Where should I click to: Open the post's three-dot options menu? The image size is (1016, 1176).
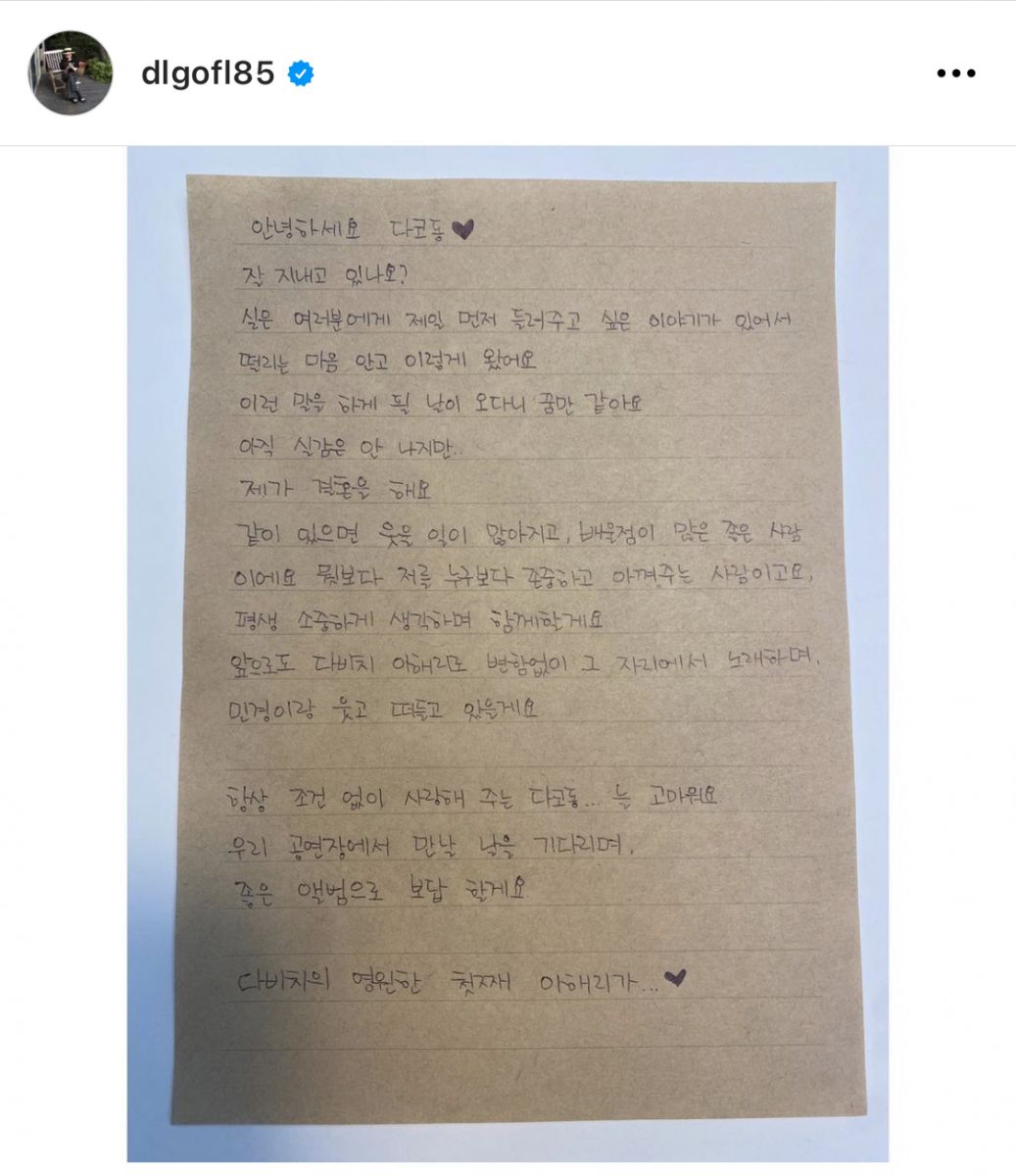[x=955, y=73]
